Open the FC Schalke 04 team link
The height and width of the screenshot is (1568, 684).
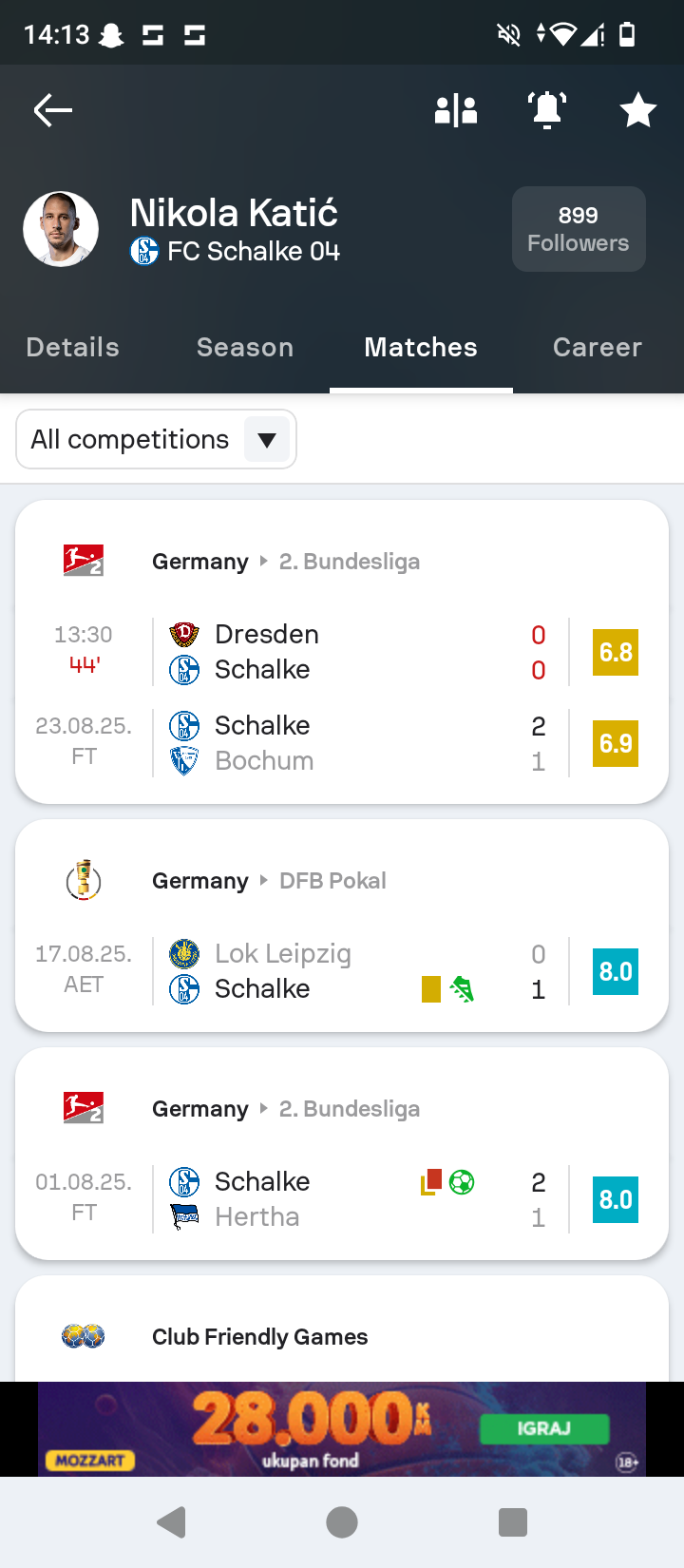click(x=235, y=251)
